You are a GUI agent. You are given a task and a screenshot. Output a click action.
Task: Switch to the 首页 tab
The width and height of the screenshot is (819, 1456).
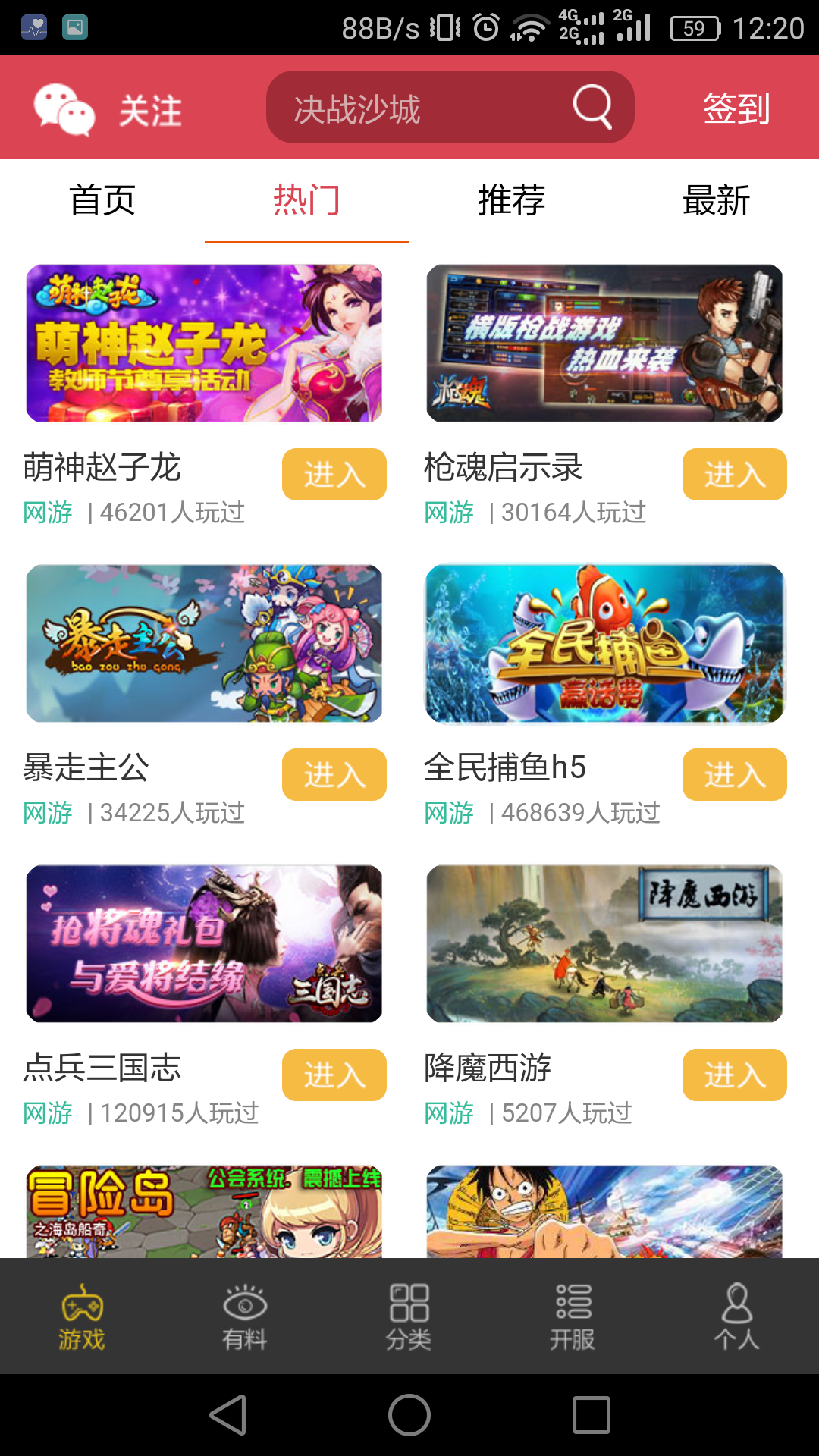[102, 201]
